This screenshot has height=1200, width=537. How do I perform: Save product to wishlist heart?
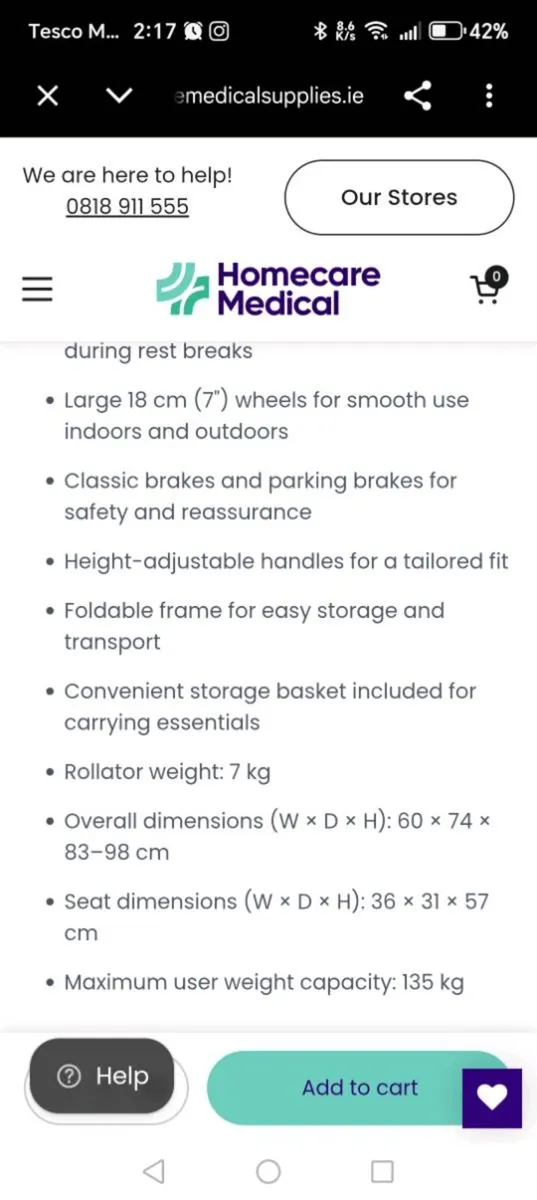pyautogui.click(x=492, y=1098)
